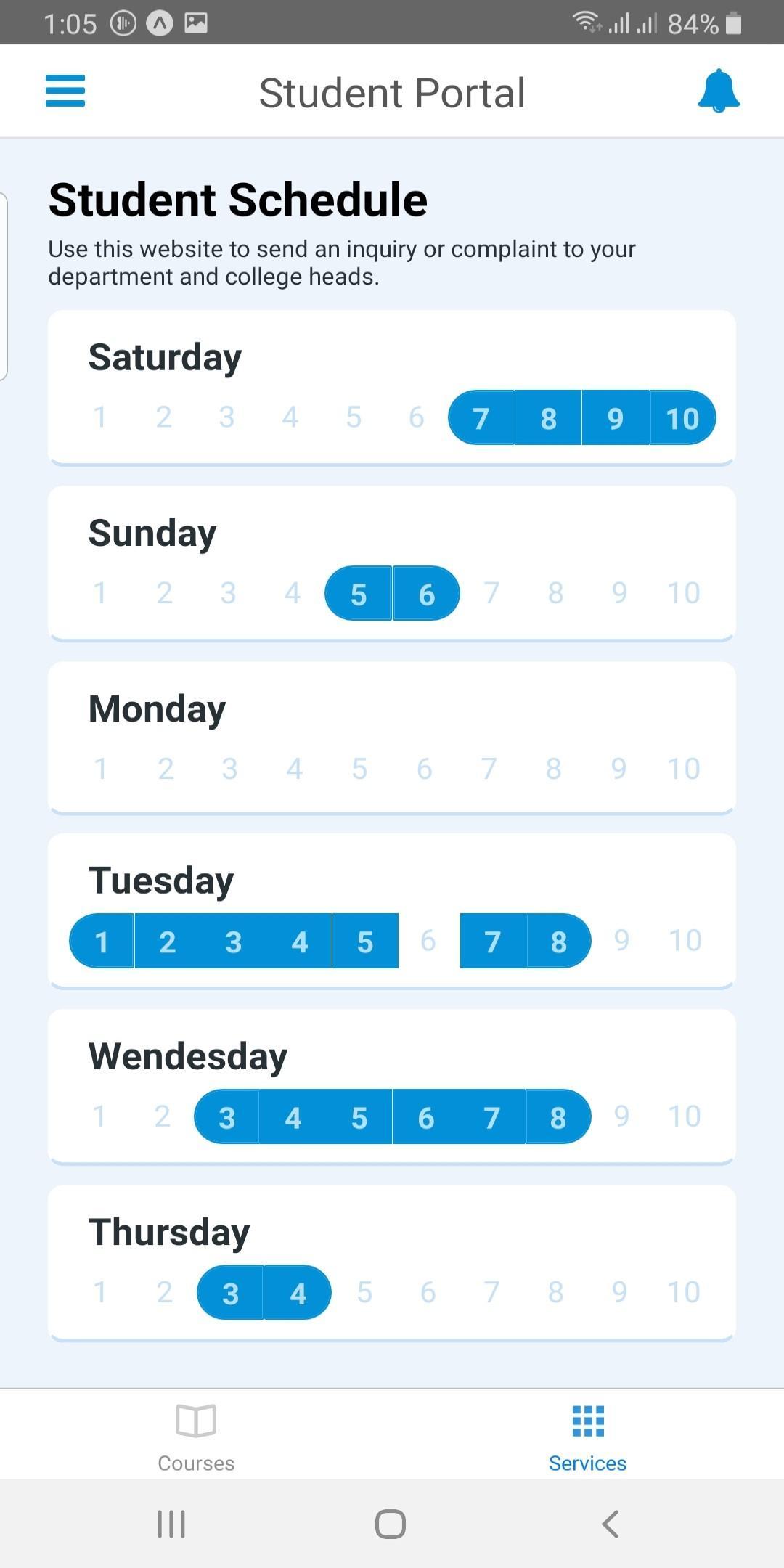Switch to the Courses tab

[x=196, y=1437]
